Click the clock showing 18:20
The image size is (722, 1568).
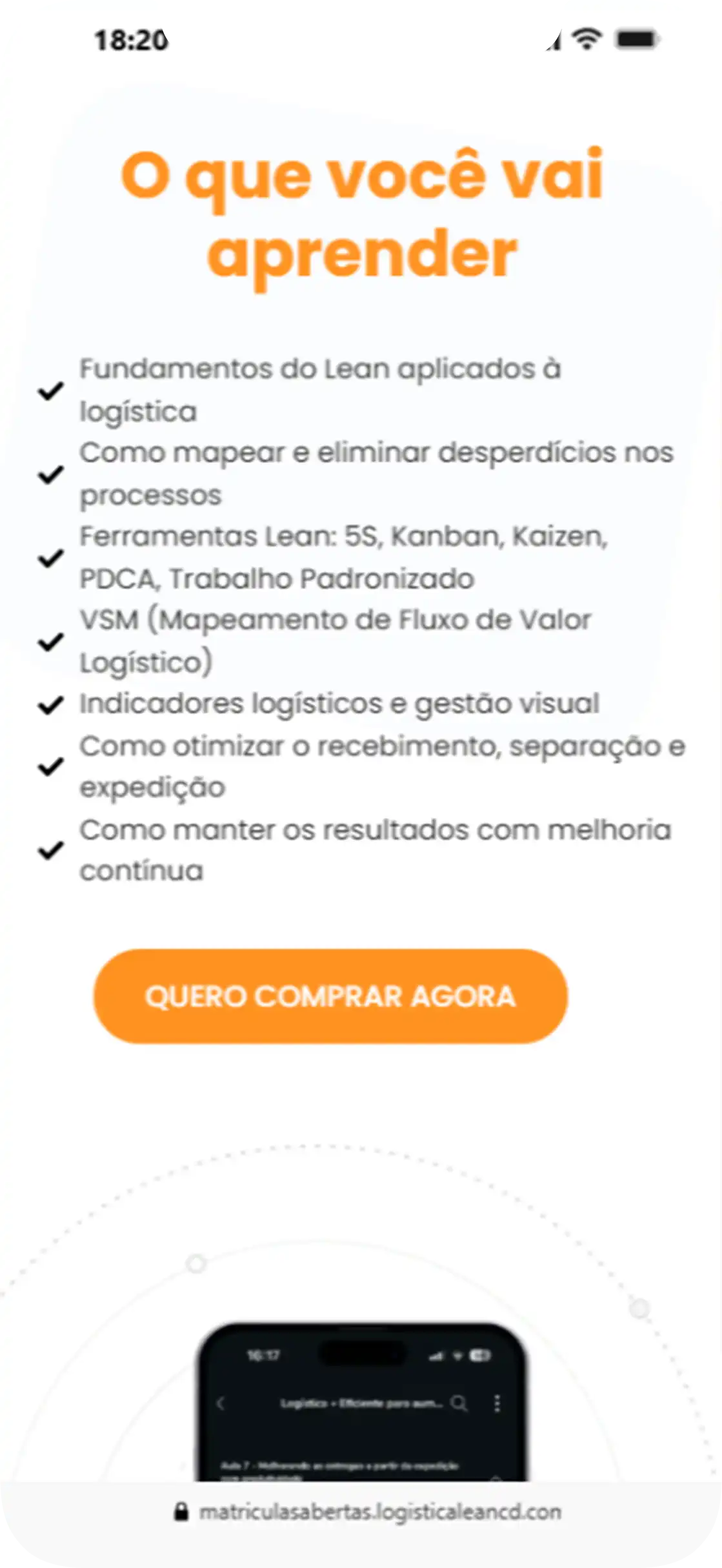point(128,39)
